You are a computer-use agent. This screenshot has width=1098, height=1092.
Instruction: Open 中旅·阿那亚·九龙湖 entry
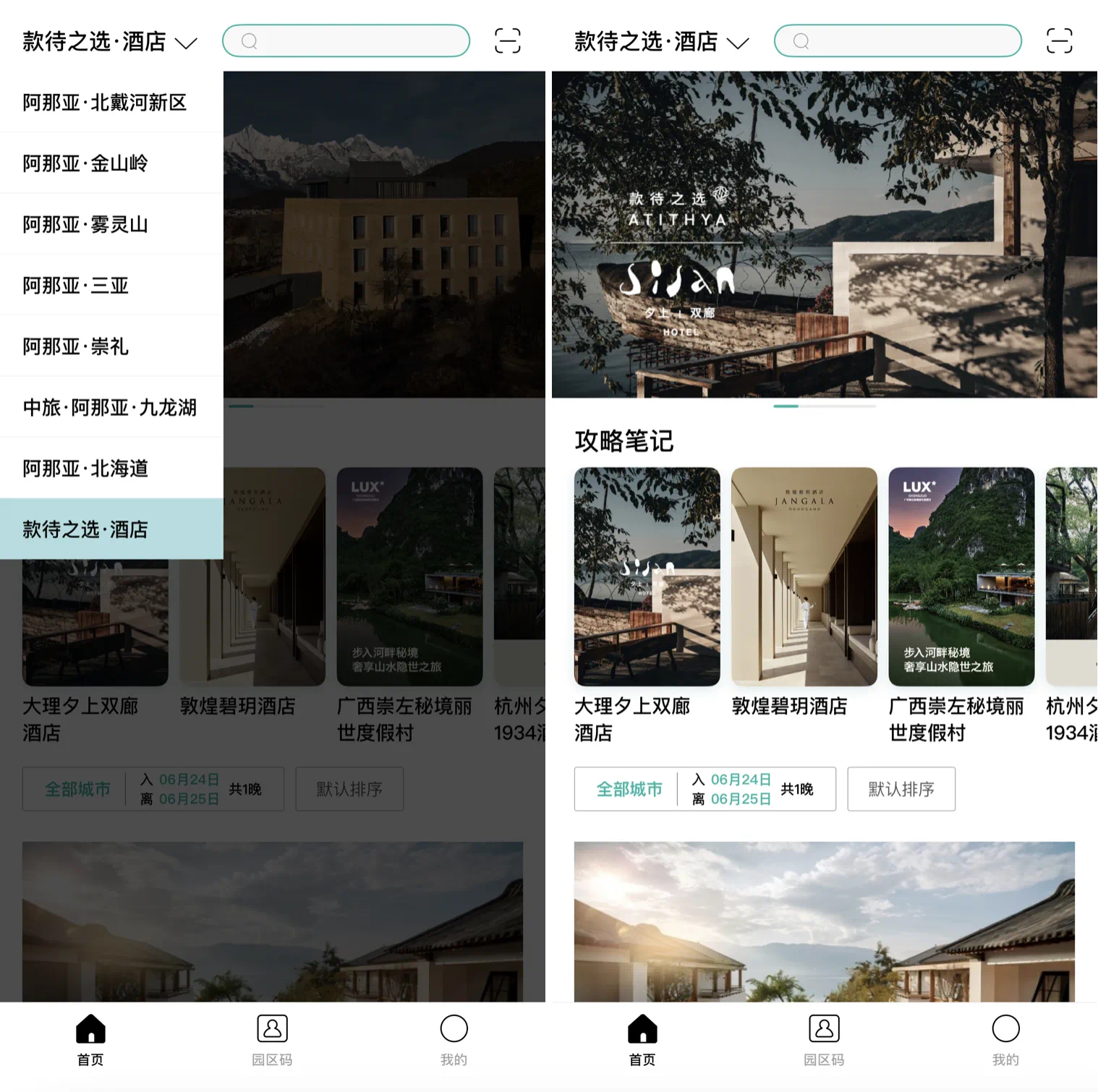click(x=109, y=408)
